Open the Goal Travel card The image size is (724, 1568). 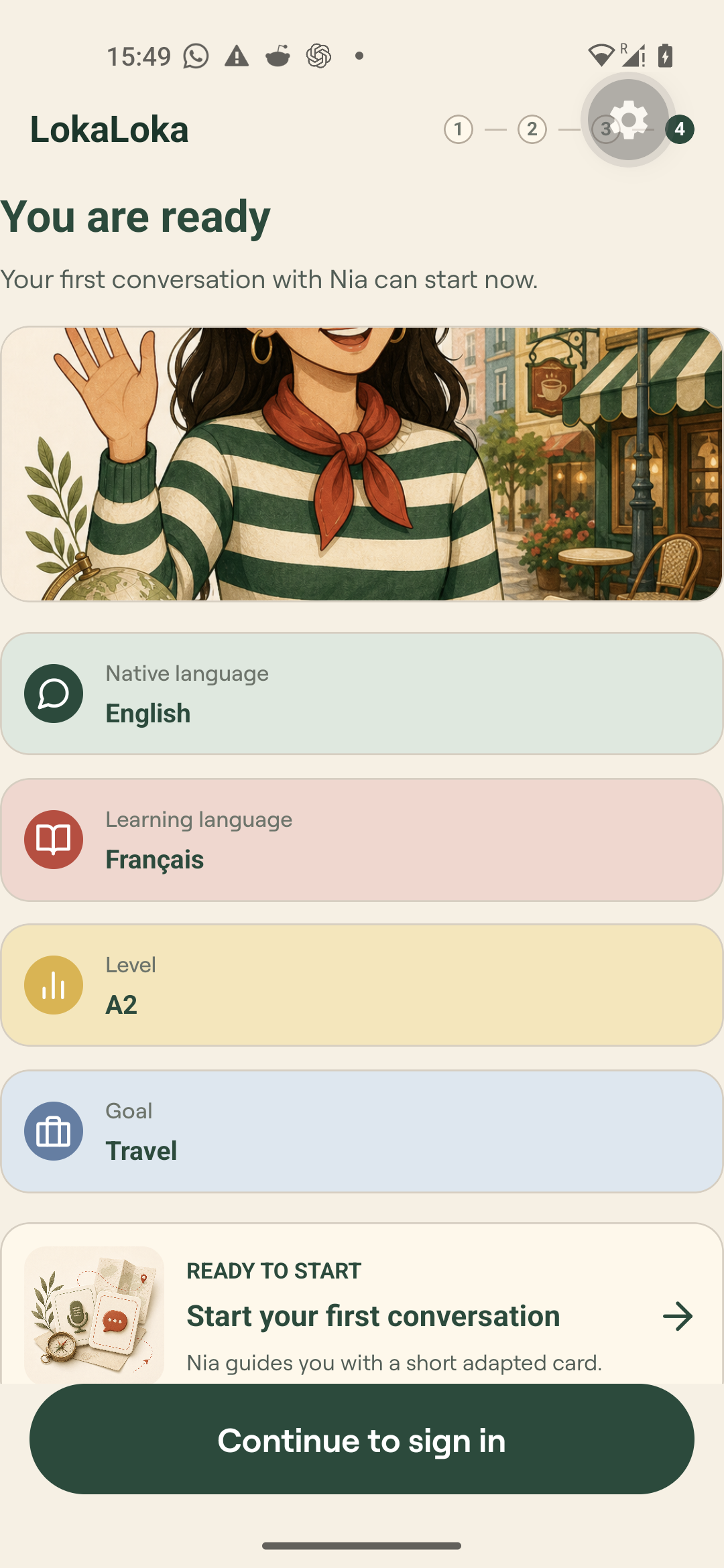[x=362, y=1131]
